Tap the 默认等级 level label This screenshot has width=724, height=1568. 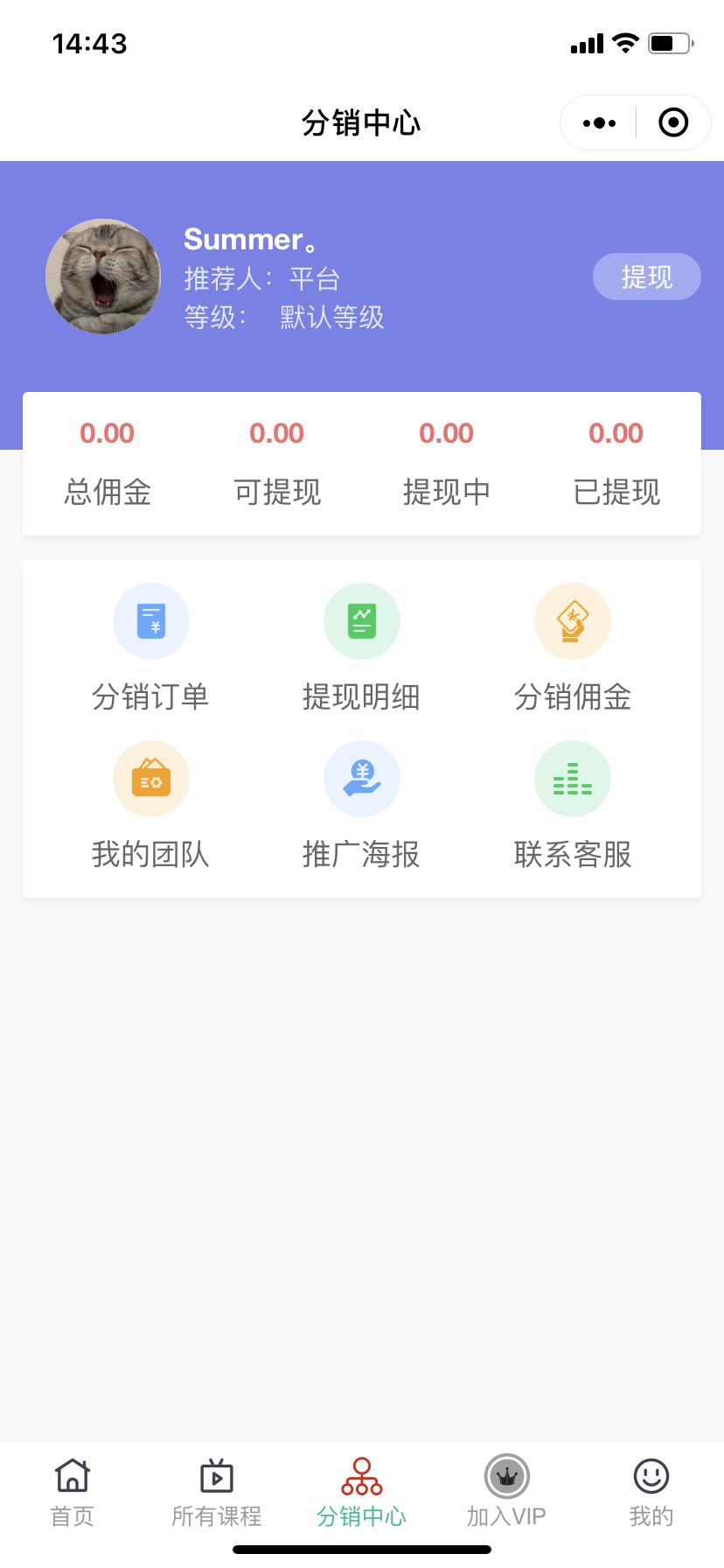point(331,318)
